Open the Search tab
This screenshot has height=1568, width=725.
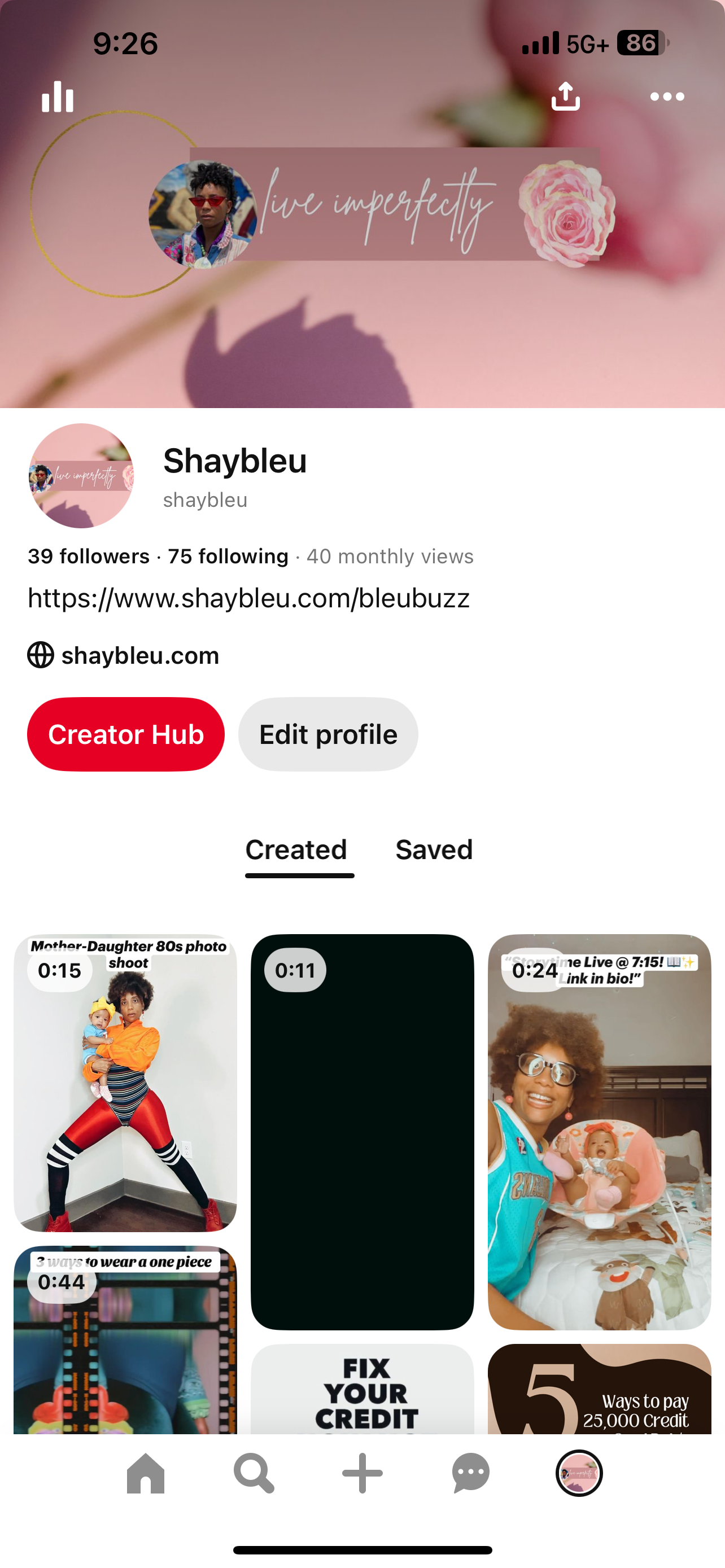tap(254, 1473)
